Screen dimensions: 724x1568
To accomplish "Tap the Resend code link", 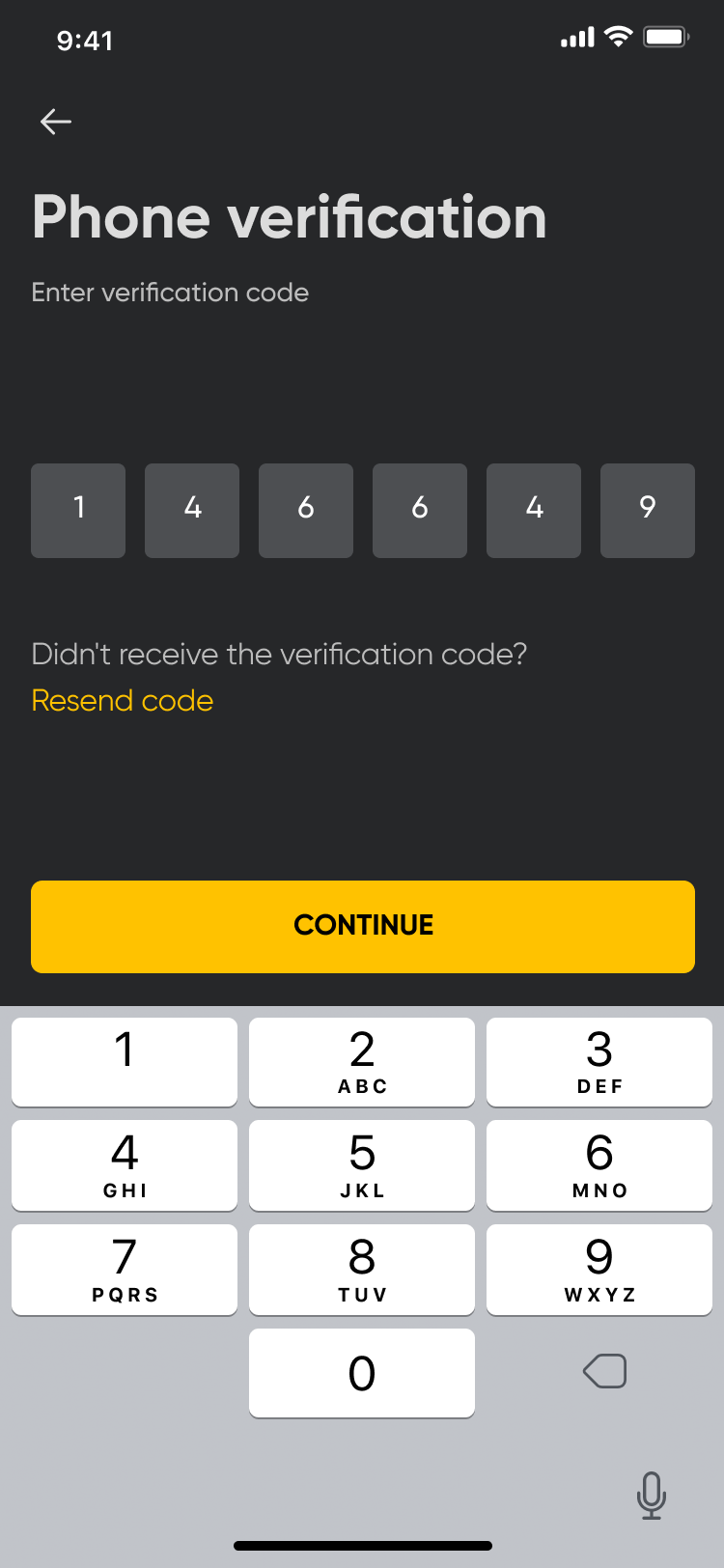I will (123, 701).
